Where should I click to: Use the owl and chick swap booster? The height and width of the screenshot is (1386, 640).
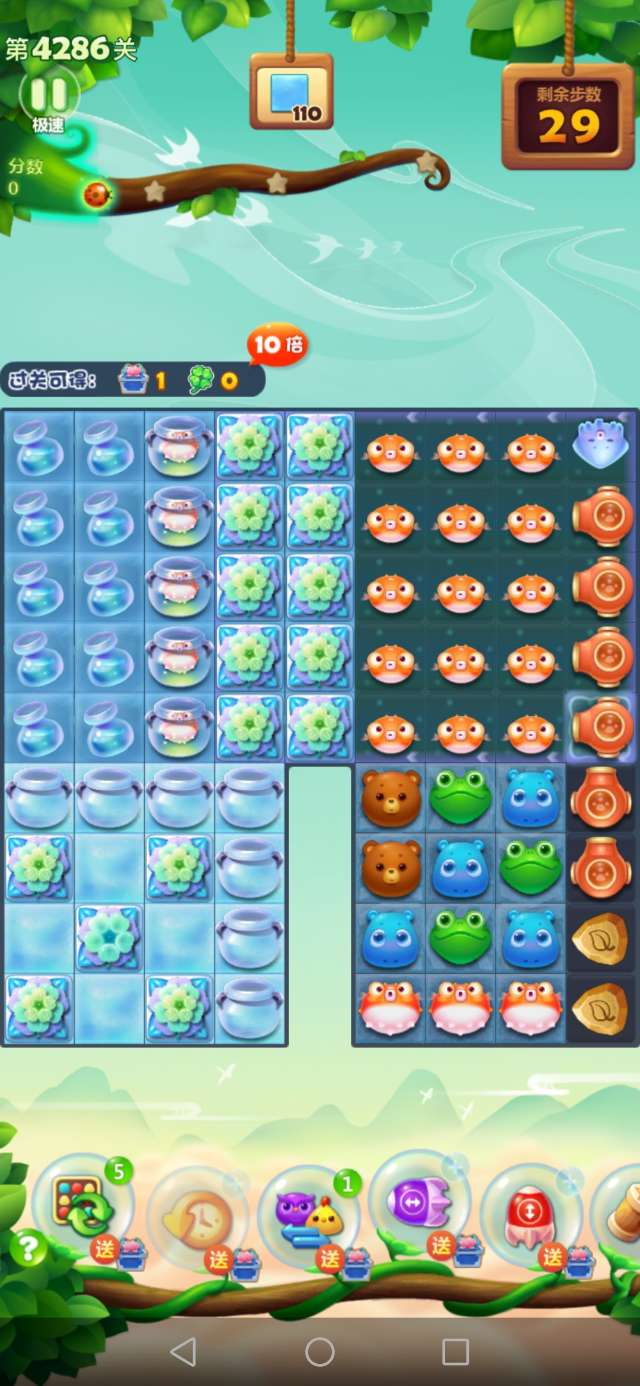(x=308, y=1213)
